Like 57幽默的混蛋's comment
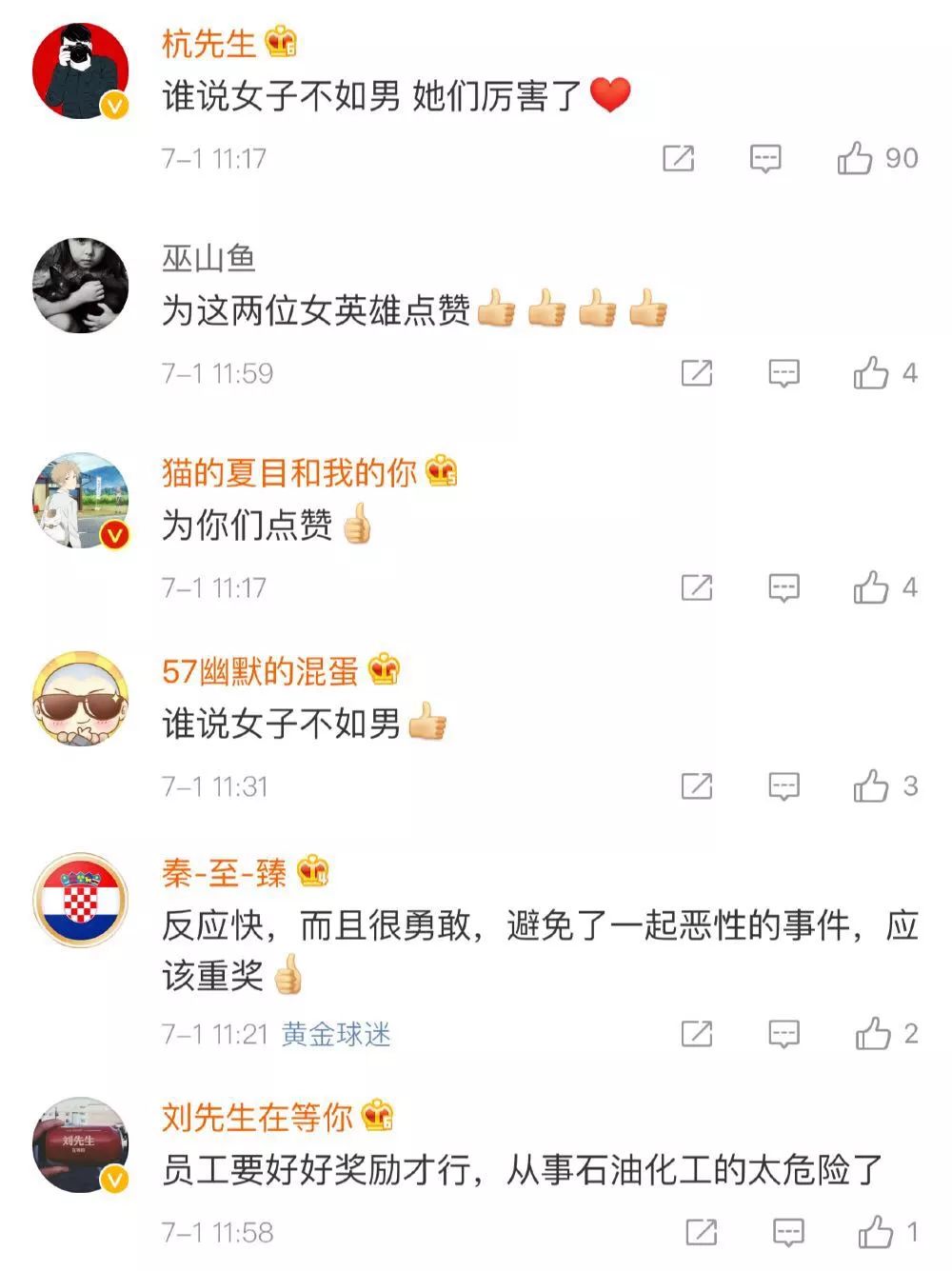Viewport: 952px width, 1271px height. [x=871, y=786]
